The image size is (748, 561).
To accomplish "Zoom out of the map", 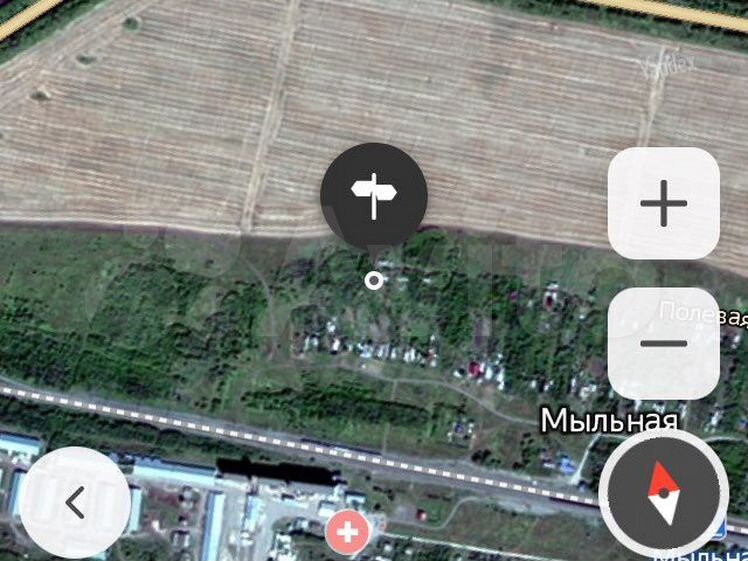I will coord(663,343).
